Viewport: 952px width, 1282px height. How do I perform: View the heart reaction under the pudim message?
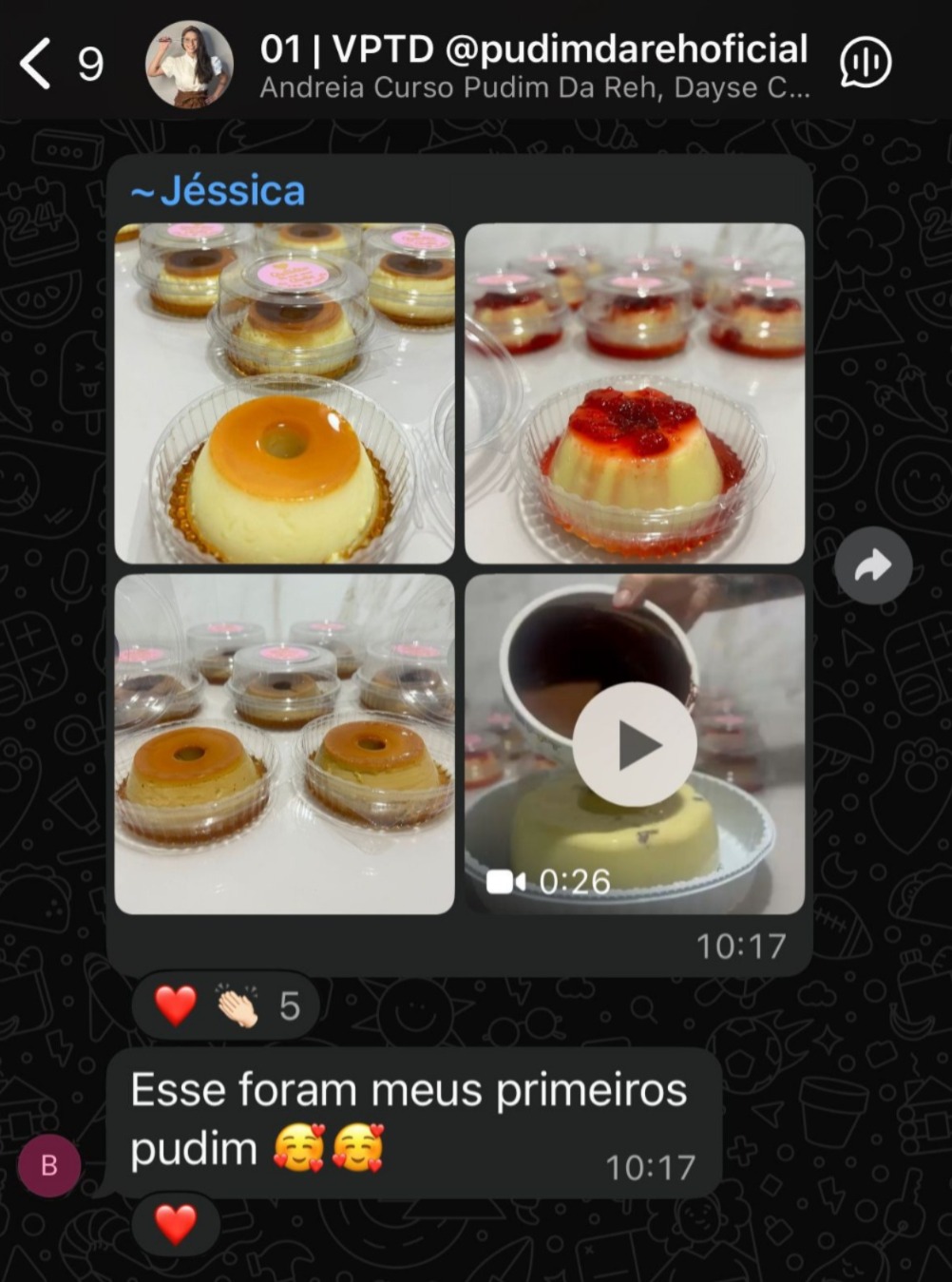pos(176,1224)
